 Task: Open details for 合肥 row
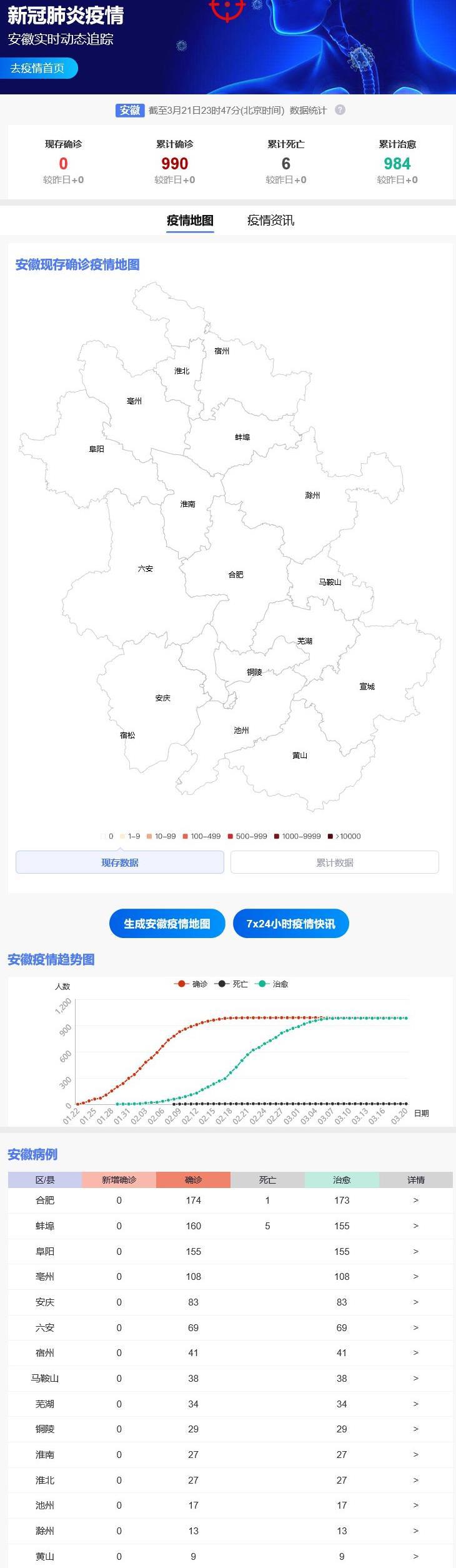[415, 1201]
